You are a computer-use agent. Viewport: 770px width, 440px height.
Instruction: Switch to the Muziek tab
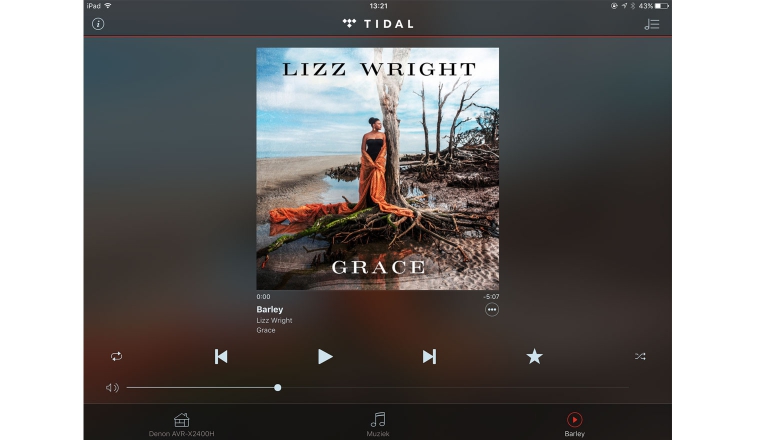(x=377, y=423)
